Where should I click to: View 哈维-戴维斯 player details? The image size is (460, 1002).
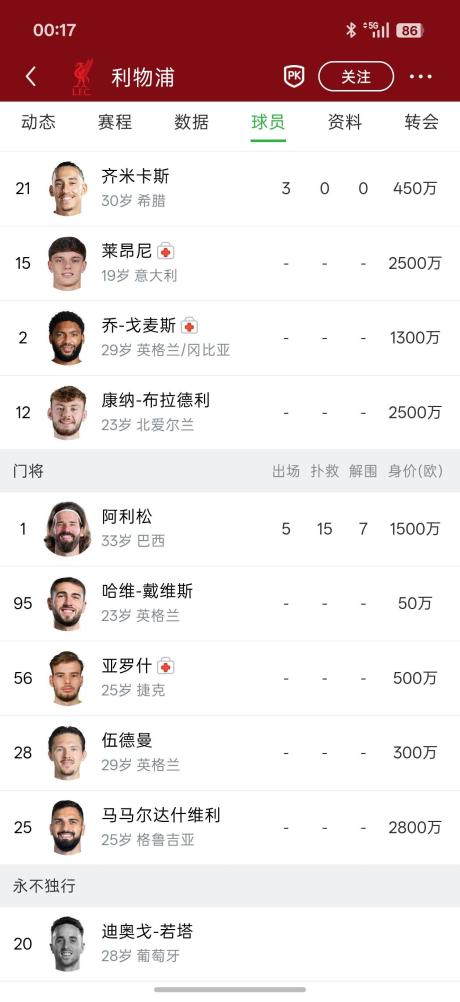click(x=230, y=603)
